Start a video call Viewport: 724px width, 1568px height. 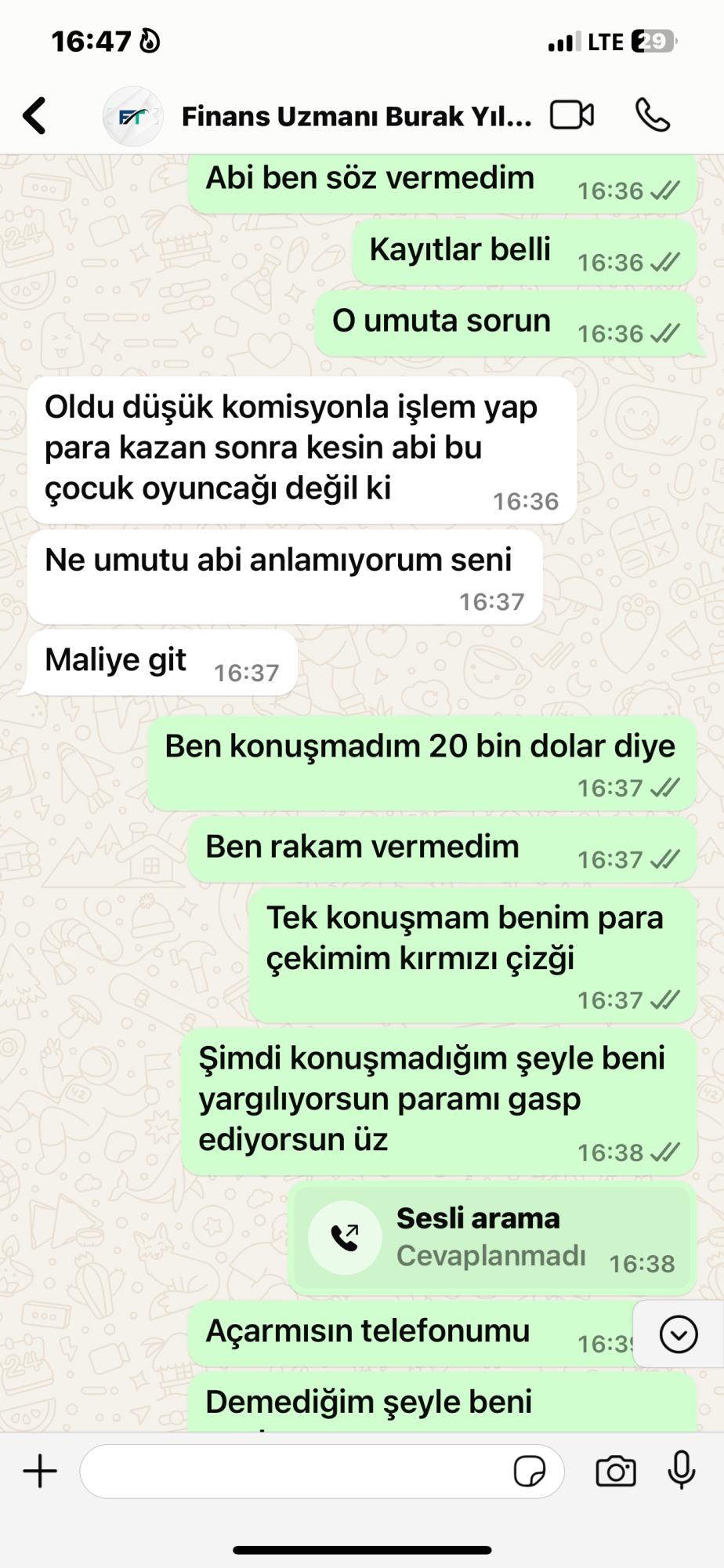572,115
